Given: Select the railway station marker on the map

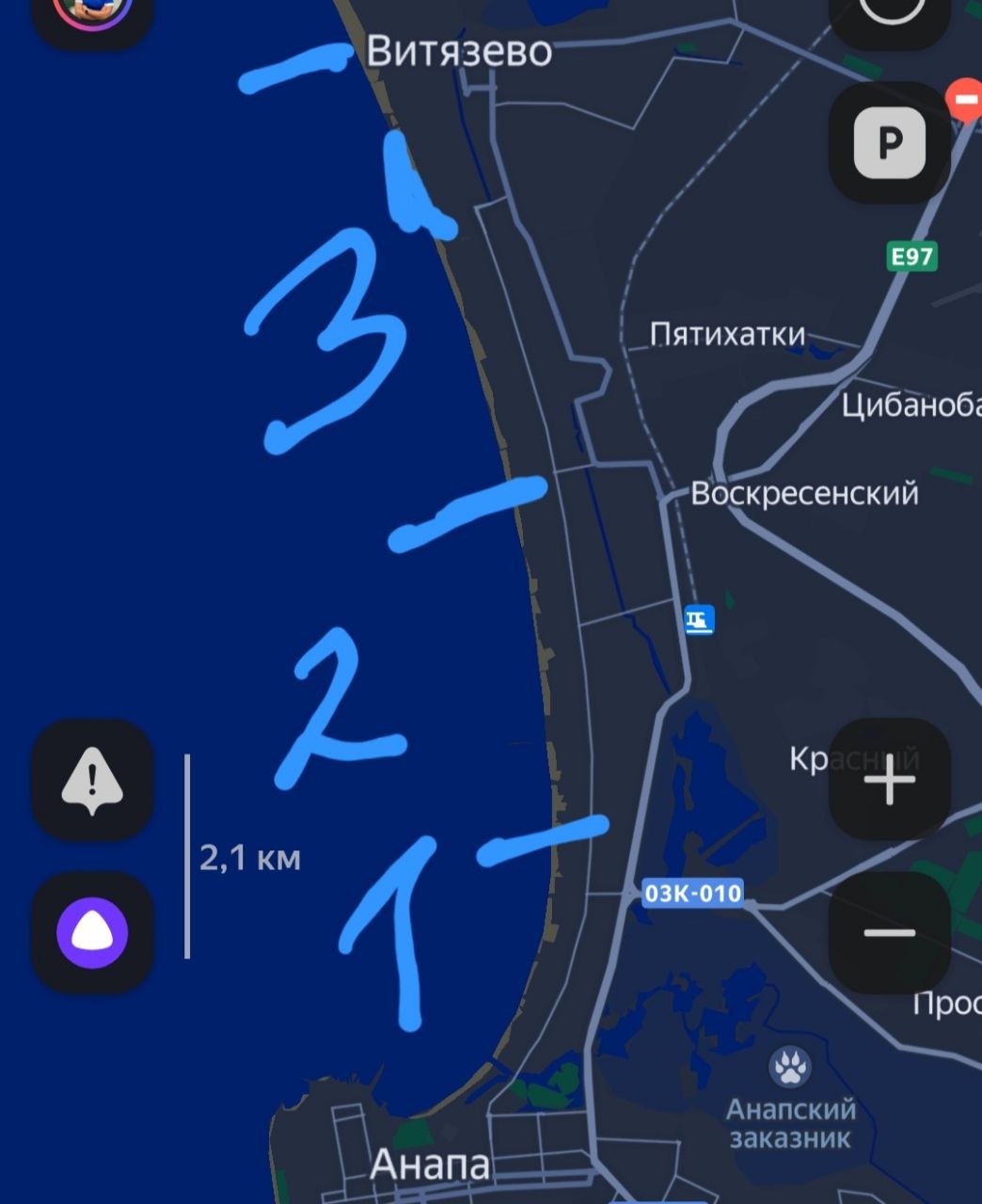Looking at the screenshot, I should [x=699, y=619].
